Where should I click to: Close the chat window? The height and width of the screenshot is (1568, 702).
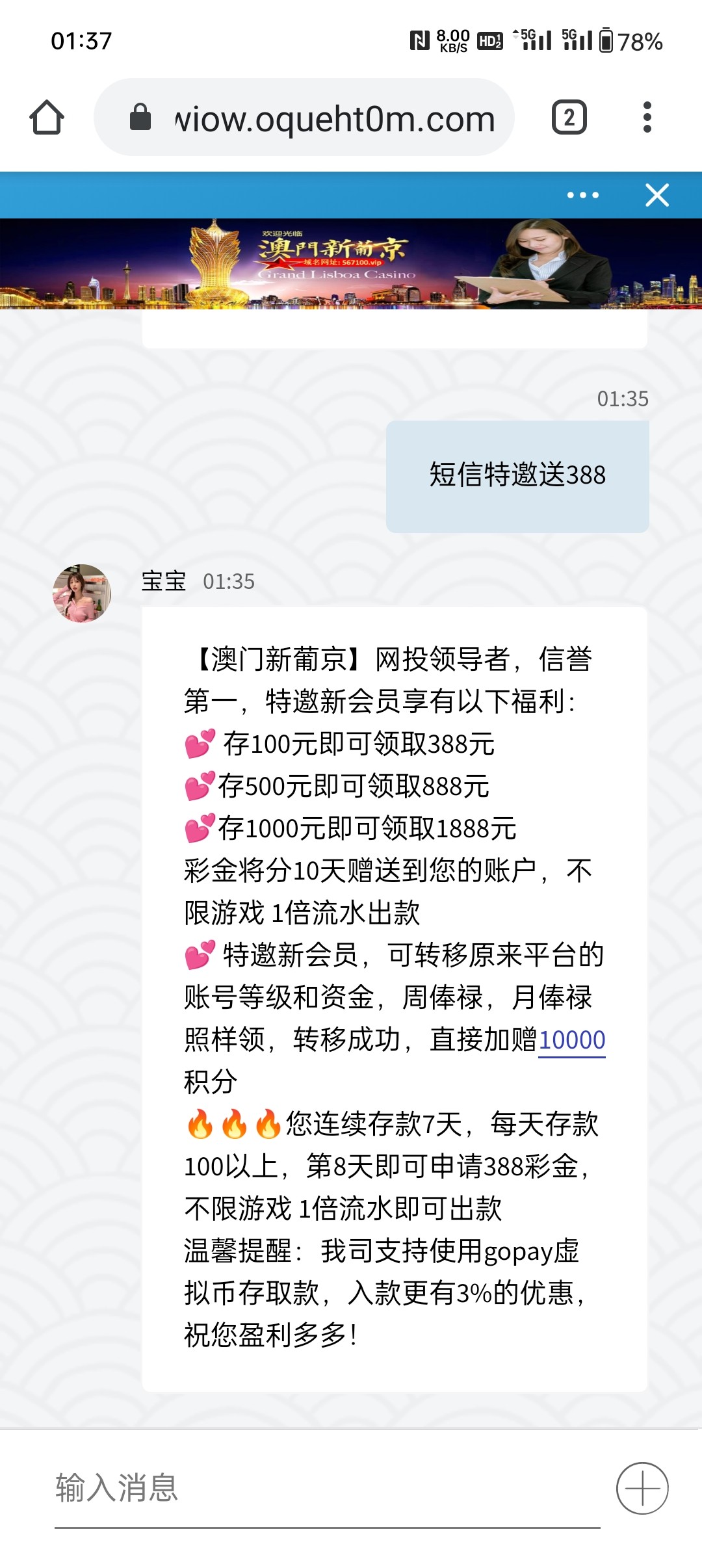(656, 195)
